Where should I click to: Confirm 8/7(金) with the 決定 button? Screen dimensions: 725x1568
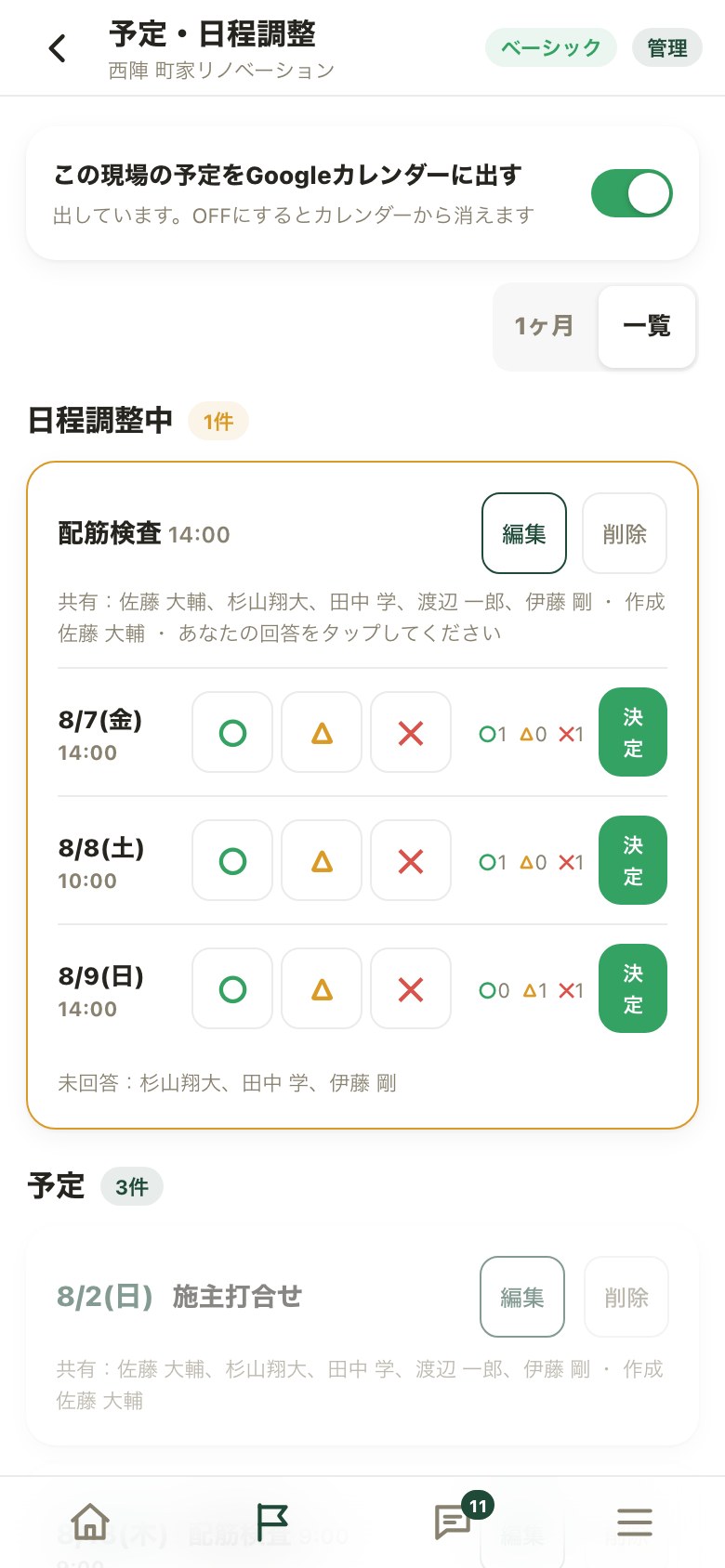point(633,732)
